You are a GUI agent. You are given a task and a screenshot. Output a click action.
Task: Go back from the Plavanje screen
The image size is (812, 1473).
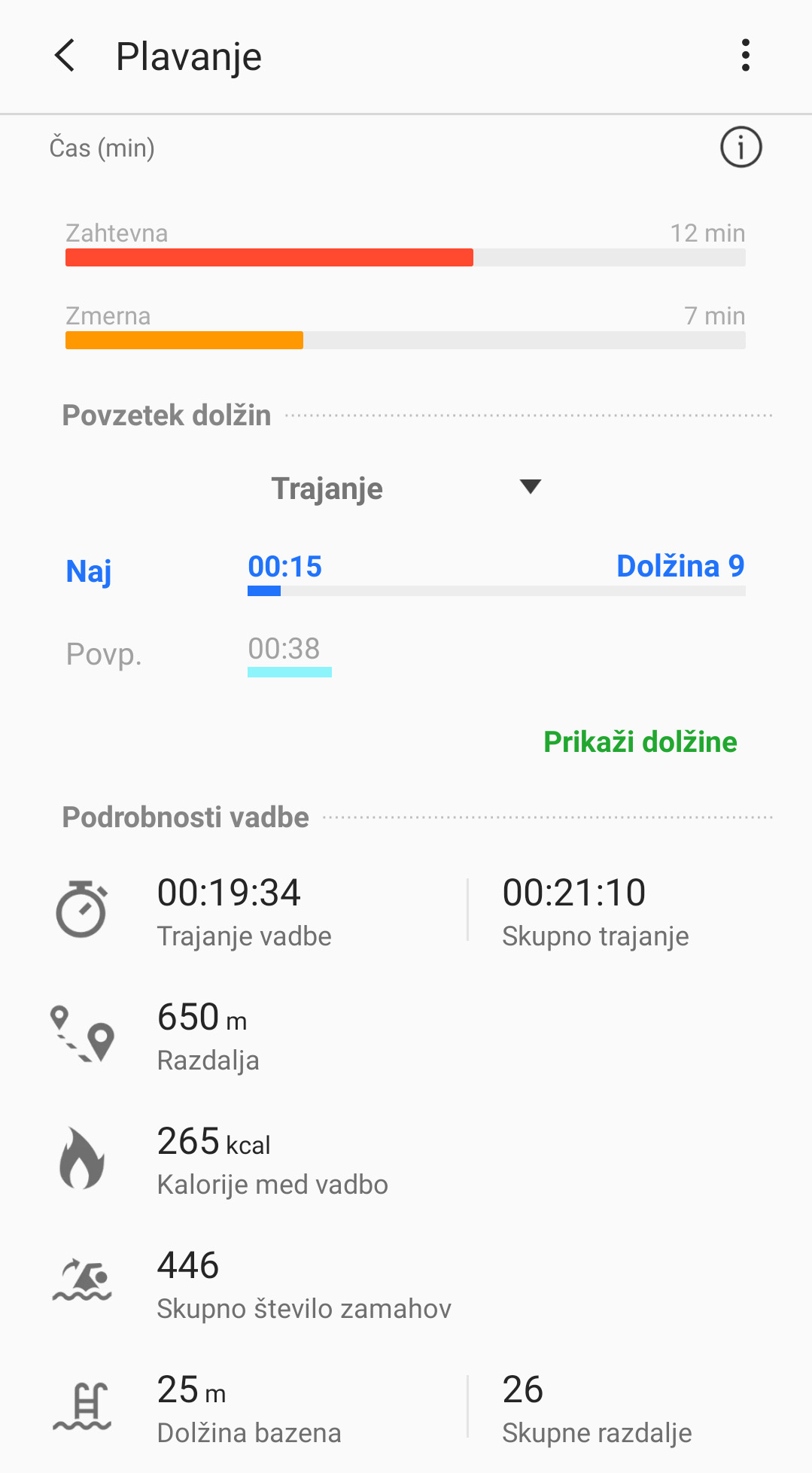[x=65, y=56]
